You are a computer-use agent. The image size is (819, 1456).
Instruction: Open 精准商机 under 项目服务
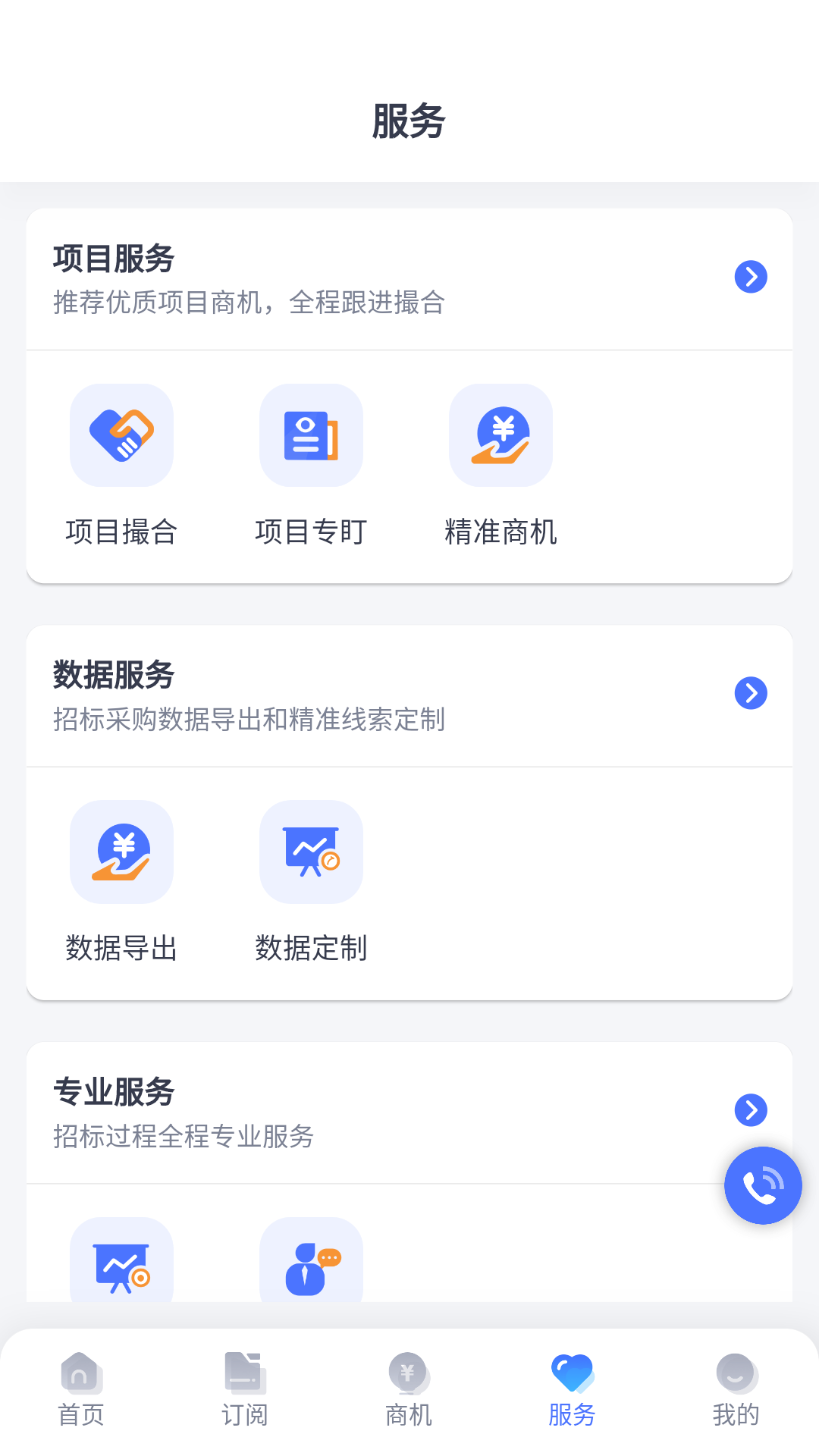pyautogui.click(x=500, y=435)
